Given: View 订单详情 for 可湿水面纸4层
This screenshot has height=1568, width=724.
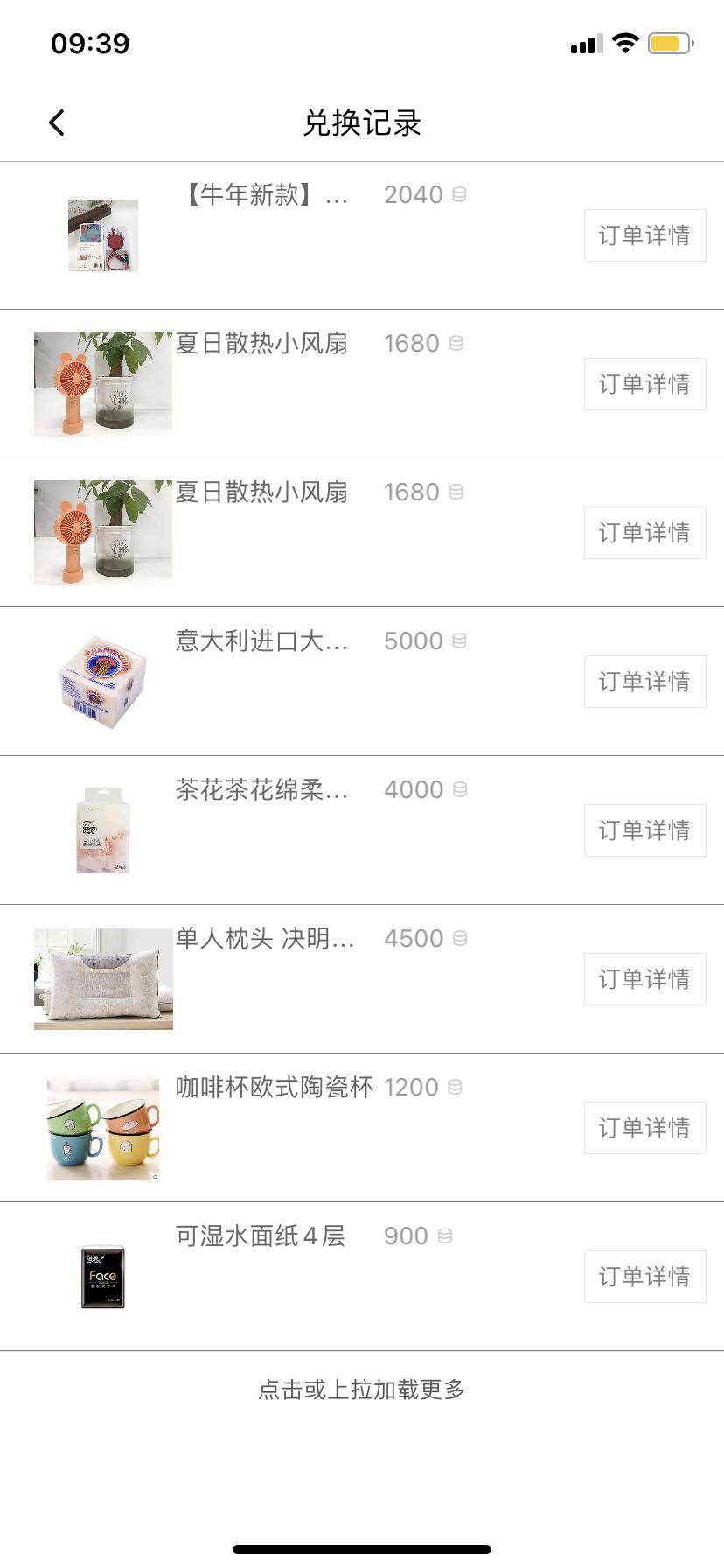Looking at the screenshot, I should click(x=644, y=1277).
